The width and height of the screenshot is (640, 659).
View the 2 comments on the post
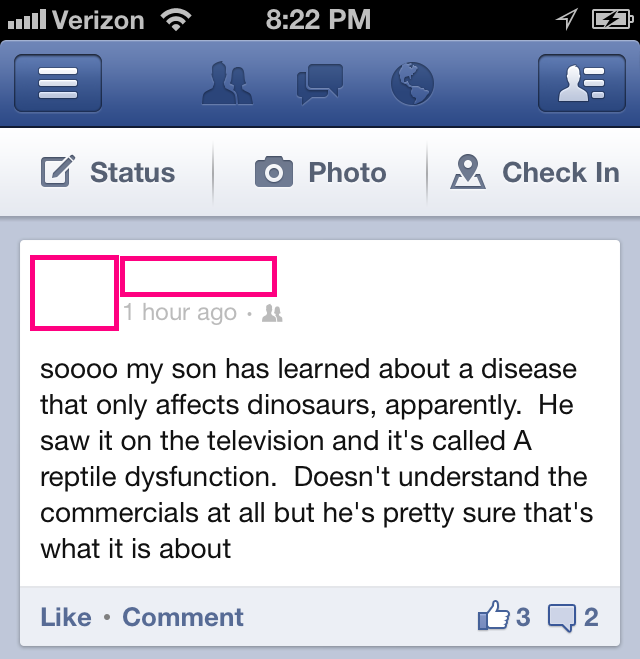pos(574,617)
